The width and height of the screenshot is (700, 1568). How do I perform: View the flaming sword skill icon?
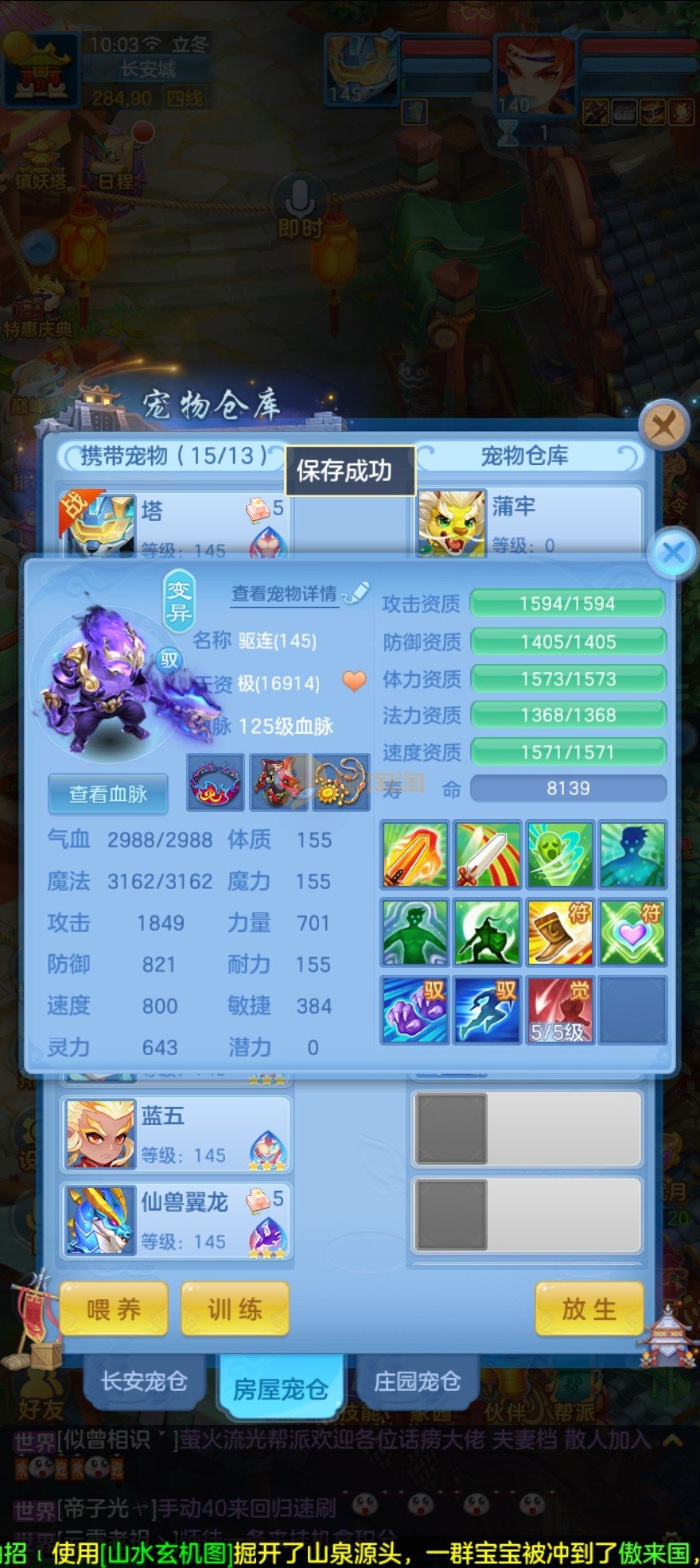pos(414,855)
